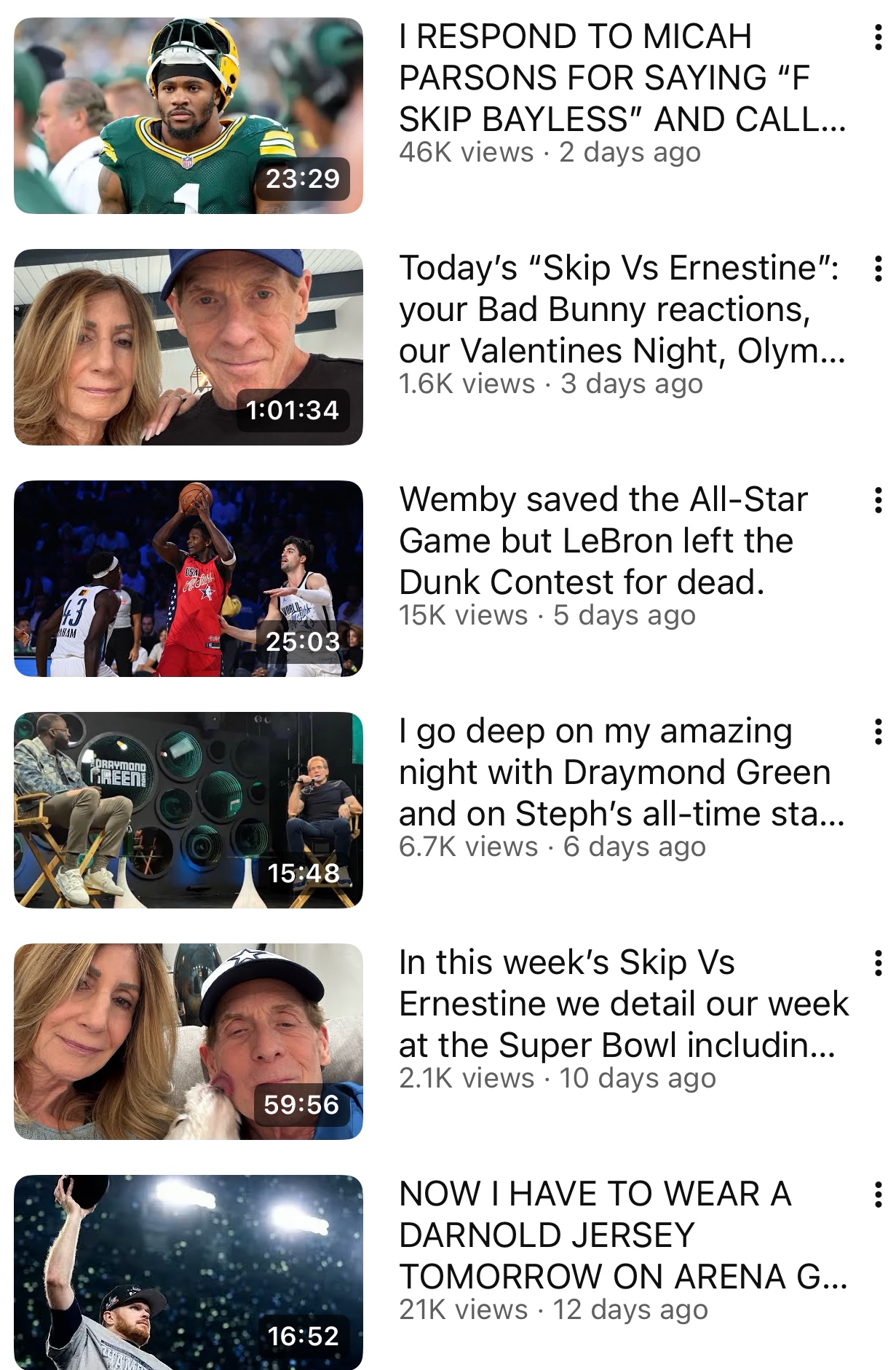Open the Micah Parsons response video

click(188, 116)
